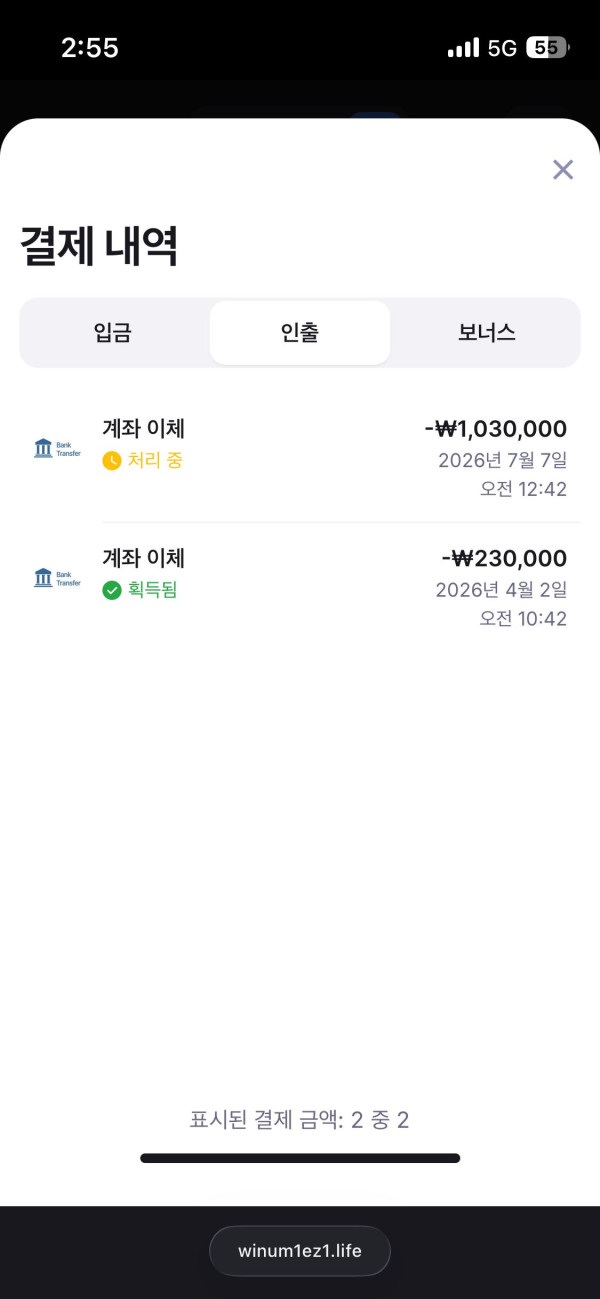This screenshot has height=1299, width=600.
Task: Close the 결제 내역 sheet
Action: pos(563,170)
